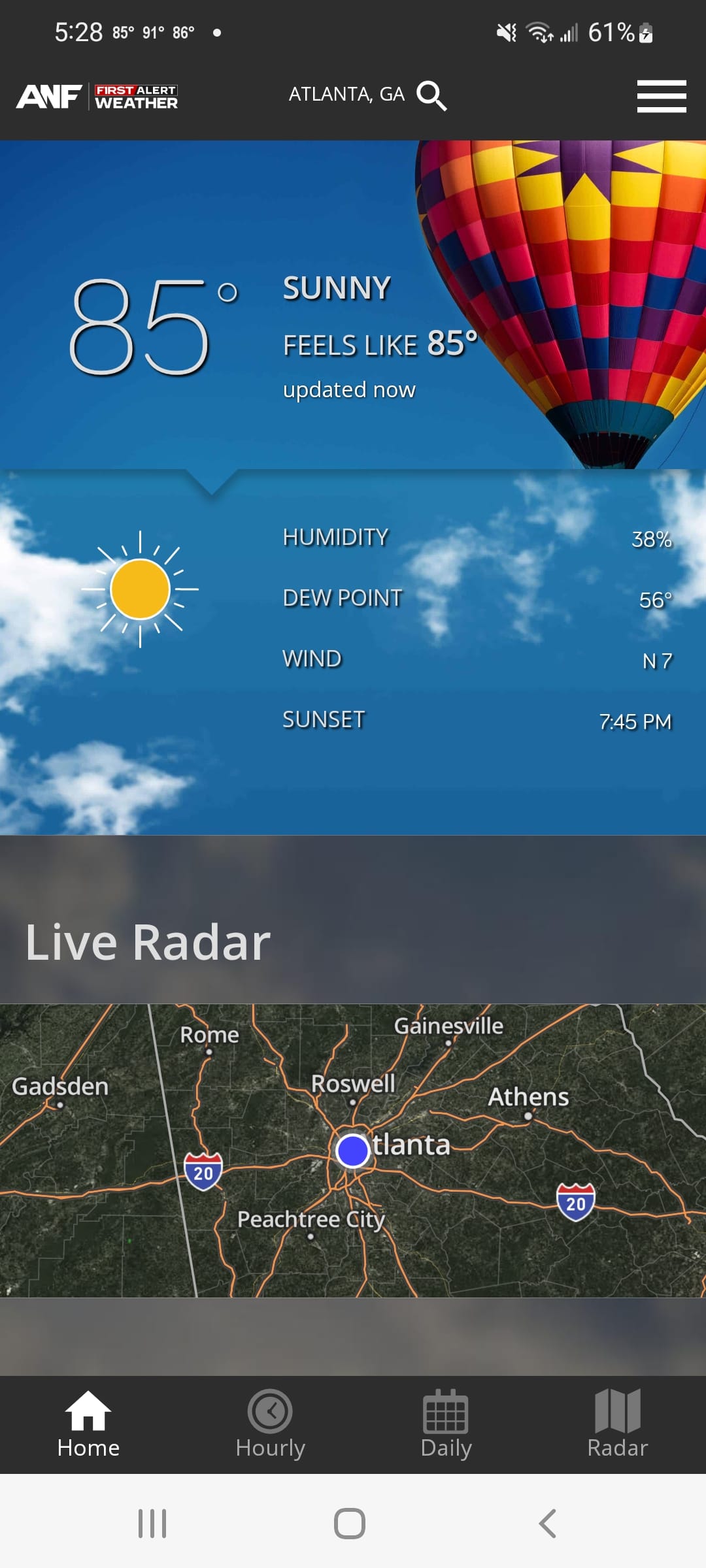
Task: Open the Live Radar section heading
Action: (x=148, y=941)
